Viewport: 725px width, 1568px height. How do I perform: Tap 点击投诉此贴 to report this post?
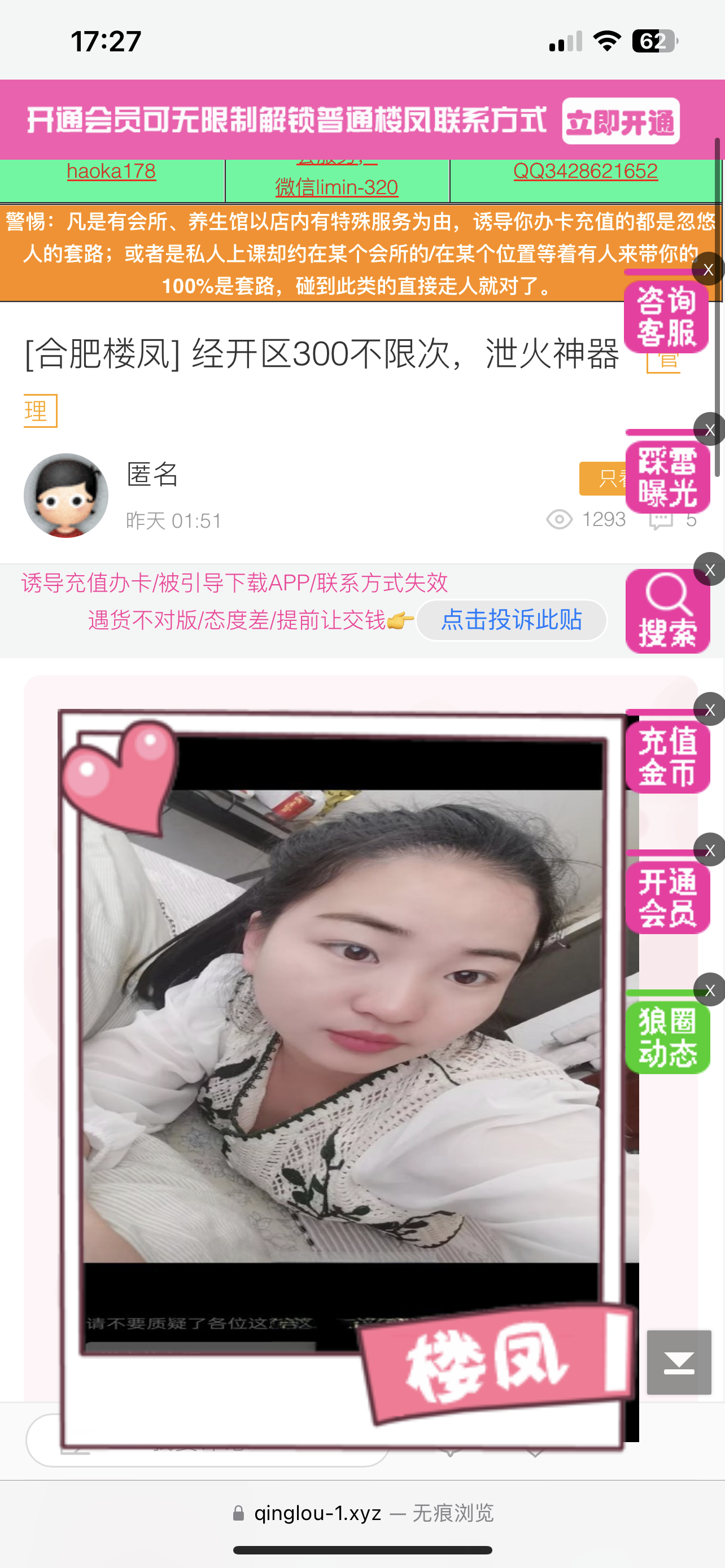coord(512,620)
